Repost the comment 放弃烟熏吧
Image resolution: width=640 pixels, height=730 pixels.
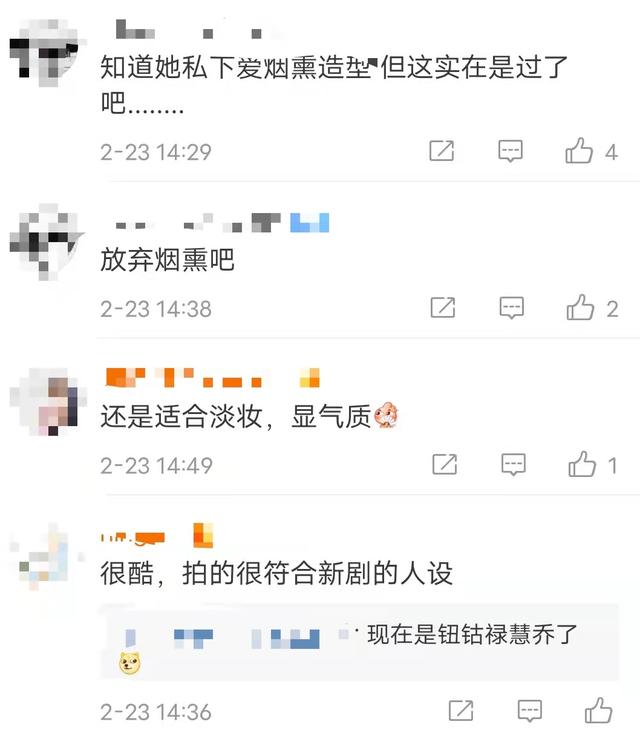coord(442,308)
